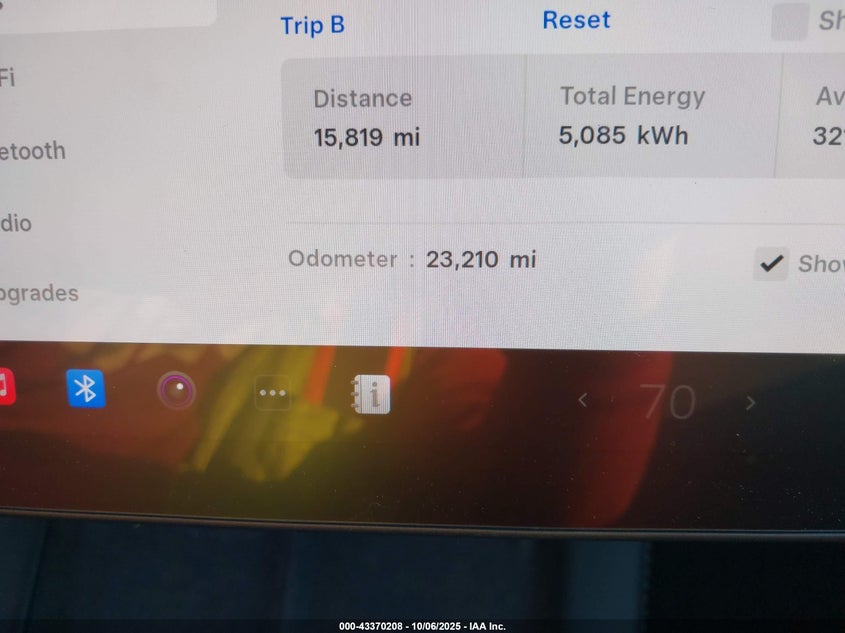This screenshot has height=633, width=845.
Task: Uncheck the Show checkbox beside the Odometer
Action: [771, 264]
